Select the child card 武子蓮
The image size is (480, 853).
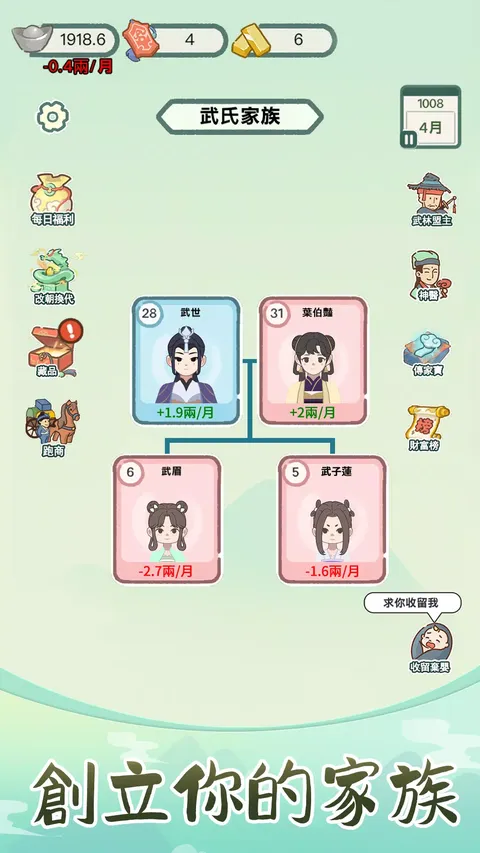[x=332, y=519]
